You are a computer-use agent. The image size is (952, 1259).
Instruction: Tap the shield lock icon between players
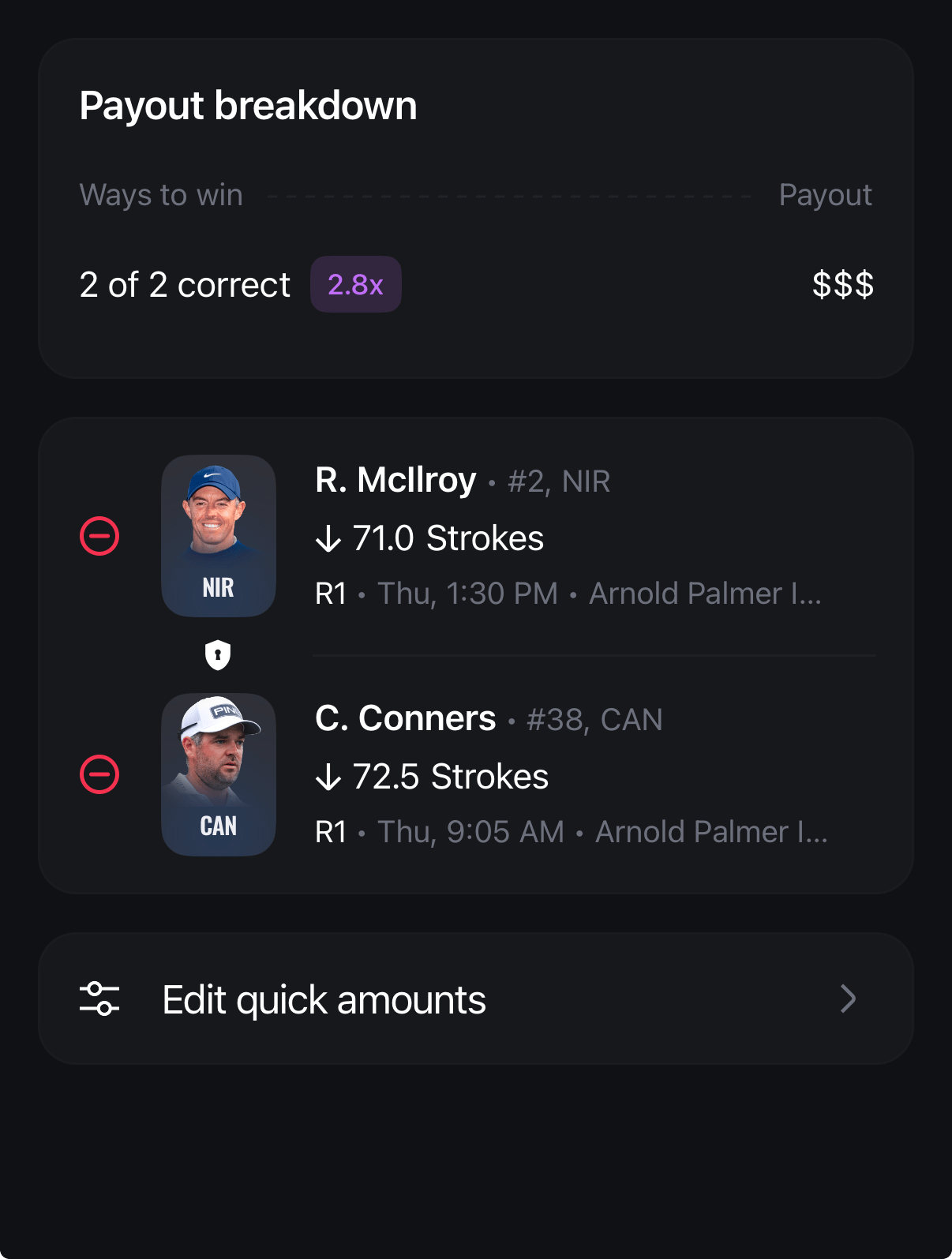click(218, 655)
